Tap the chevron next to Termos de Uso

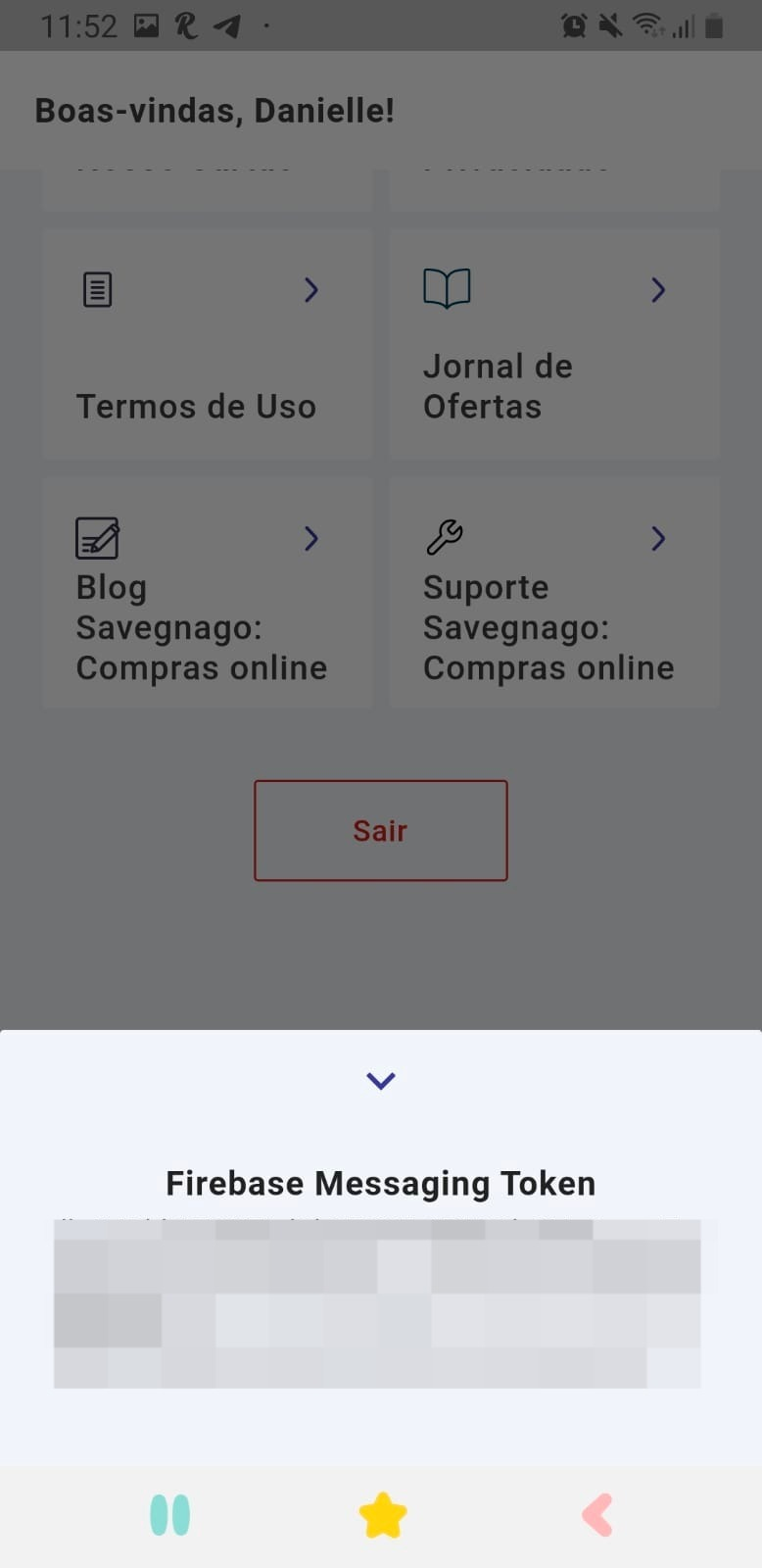tap(311, 290)
